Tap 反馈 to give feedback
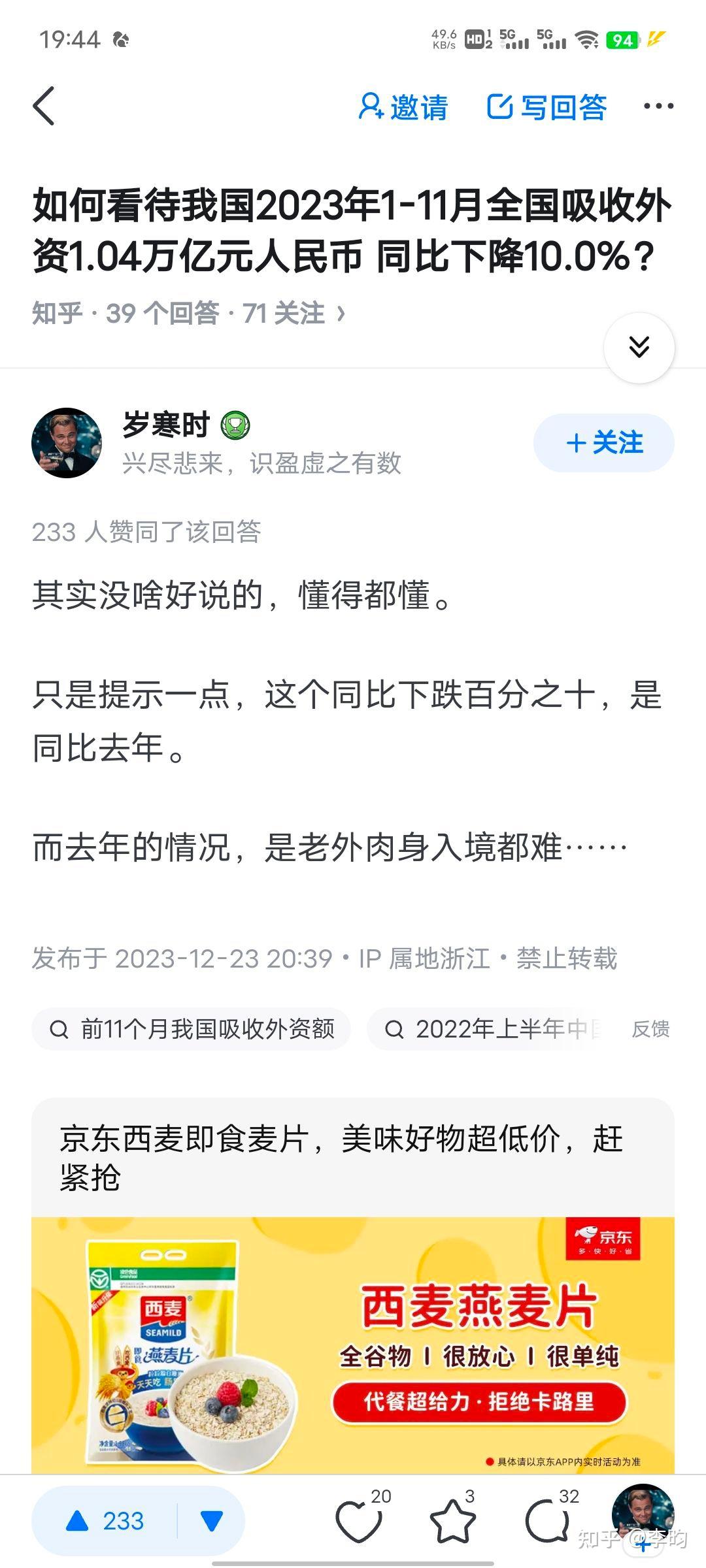This screenshot has width=706, height=1568. (650, 1029)
